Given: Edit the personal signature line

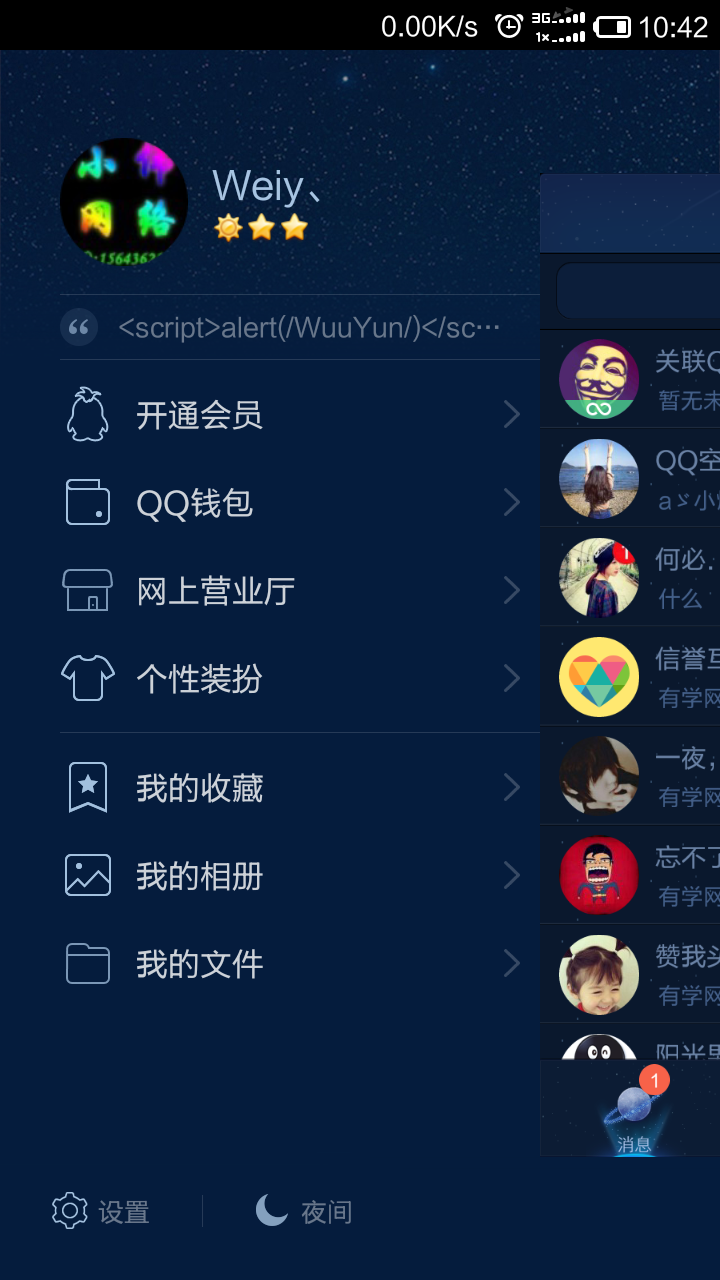Looking at the screenshot, I should [300, 327].
